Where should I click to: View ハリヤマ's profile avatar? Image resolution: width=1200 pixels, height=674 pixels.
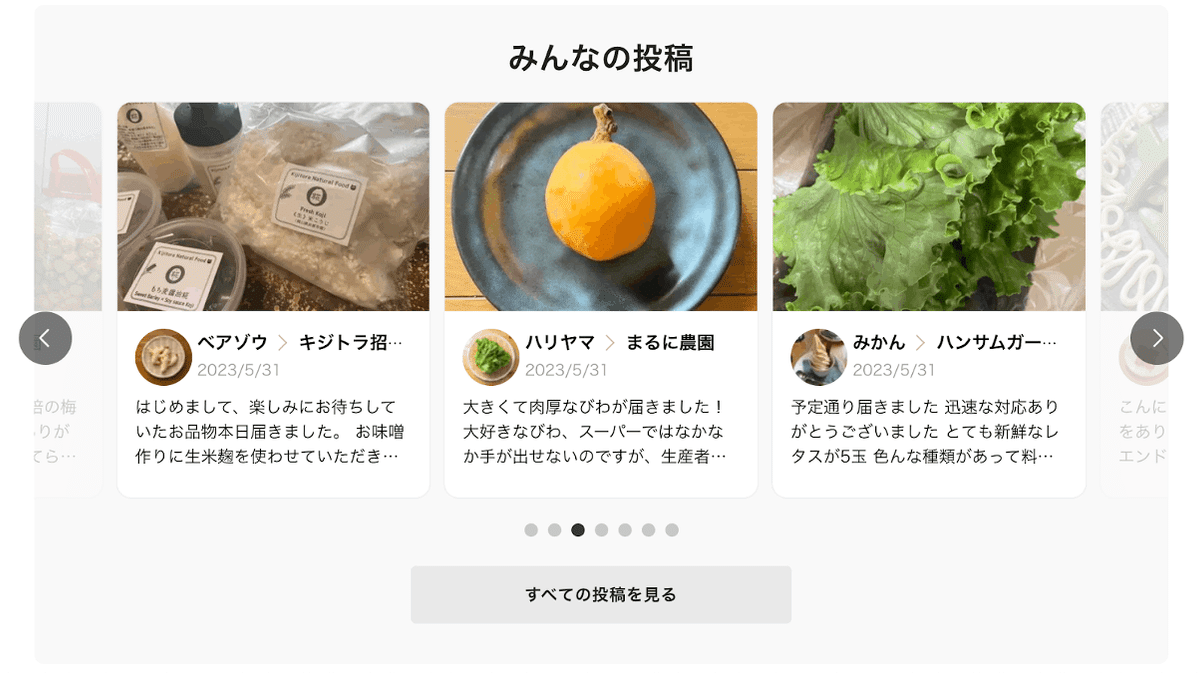[x=491, y=357]
